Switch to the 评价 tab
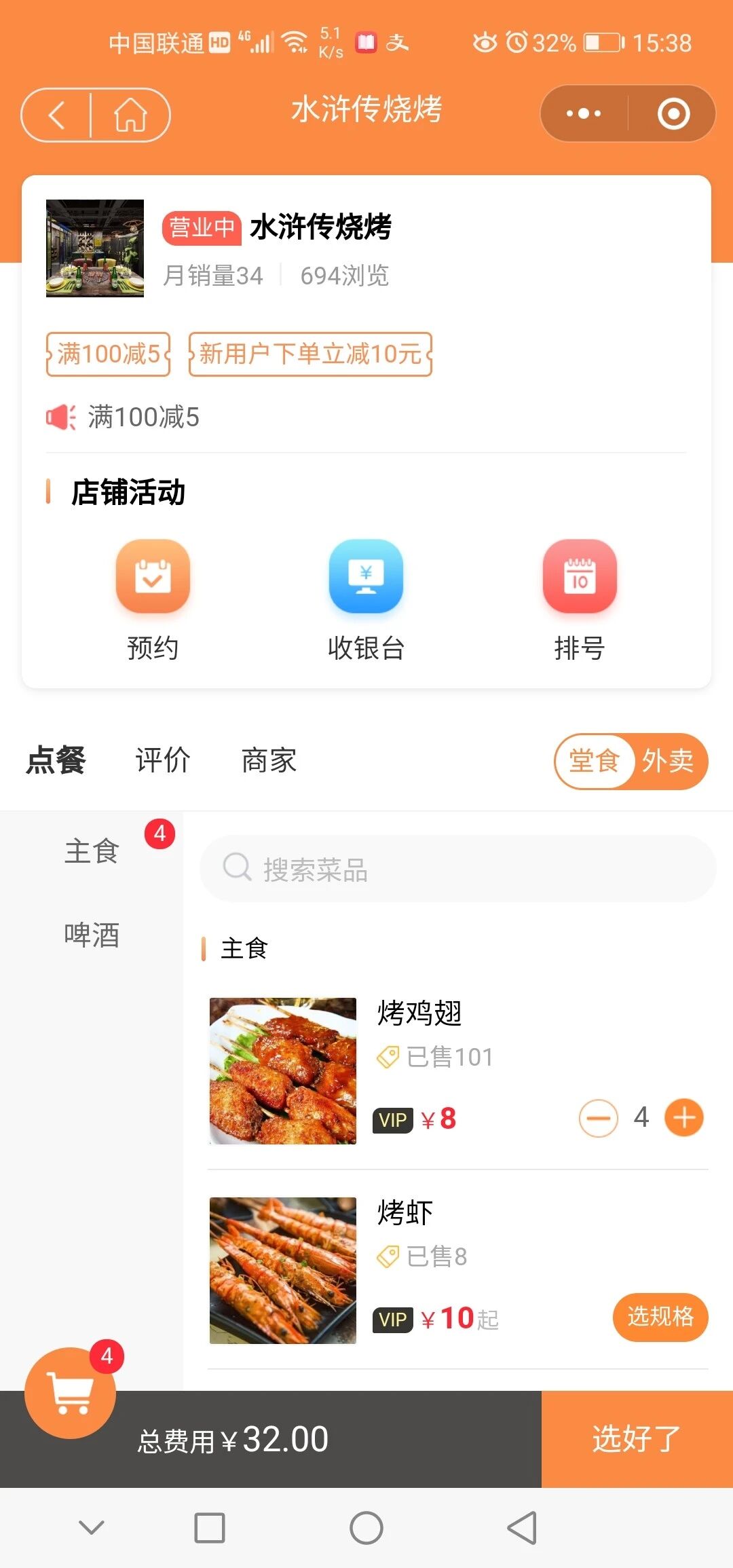The height and width of the screenshot is (1568, 733). (163, 760)
